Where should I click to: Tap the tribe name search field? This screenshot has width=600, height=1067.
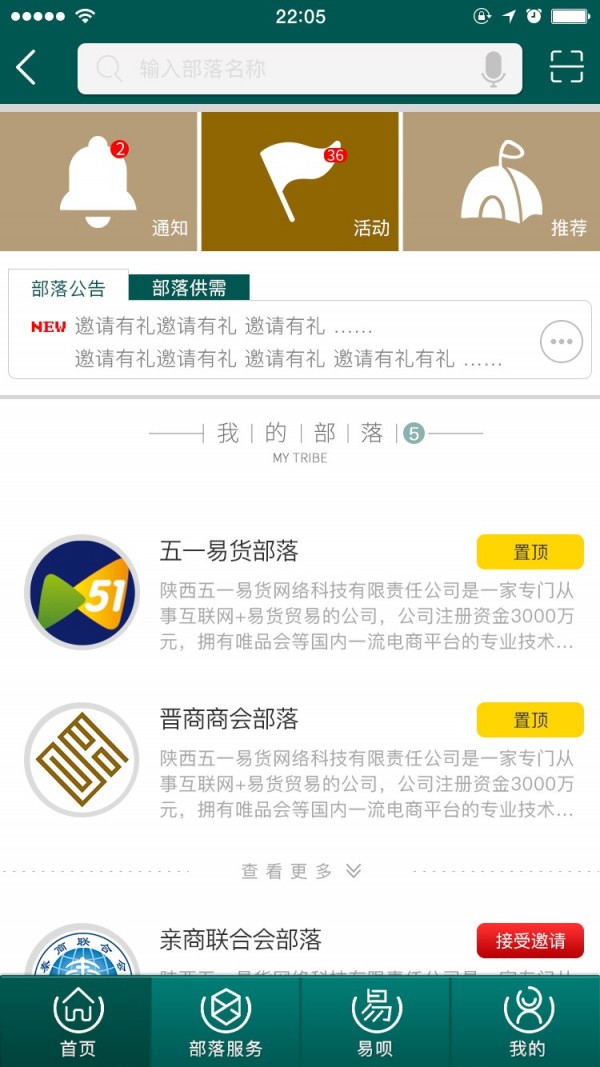[x=299, y=69]
